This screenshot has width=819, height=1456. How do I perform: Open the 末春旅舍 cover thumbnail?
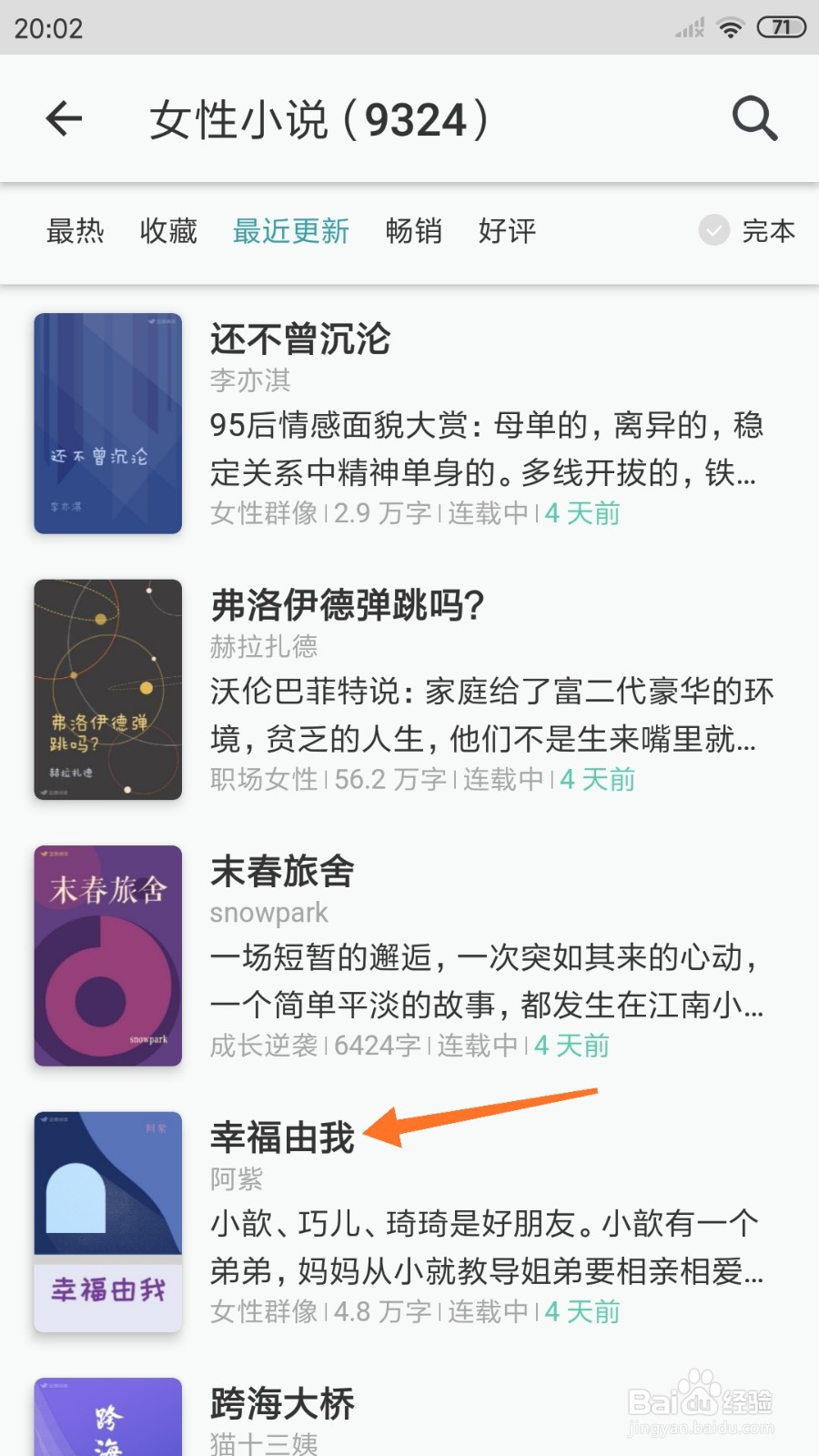(107, 955)
